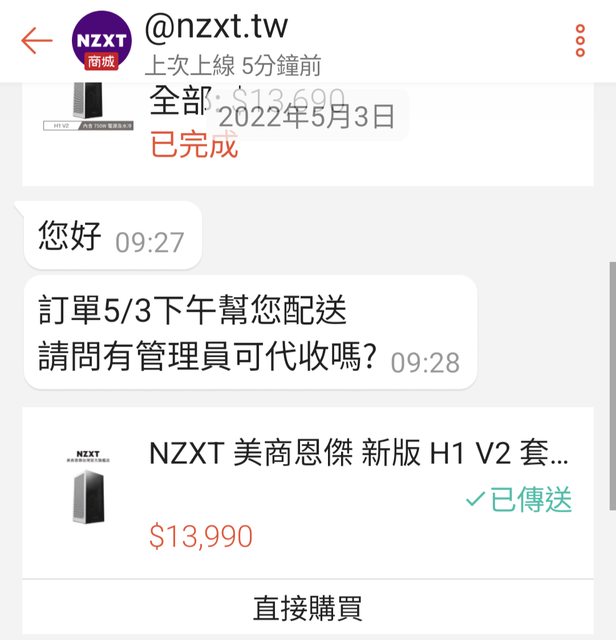Go back with the arrow icon
The height and width of the screenshot is (640, 616).
point(37,40)
